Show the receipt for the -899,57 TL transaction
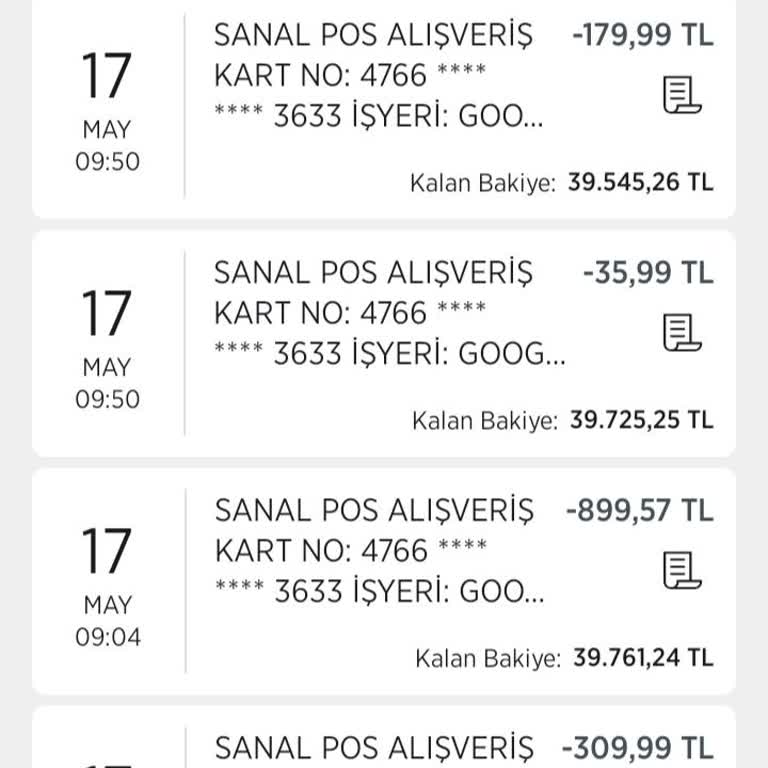This screenshot has height=768, width=768. point(683,571)
